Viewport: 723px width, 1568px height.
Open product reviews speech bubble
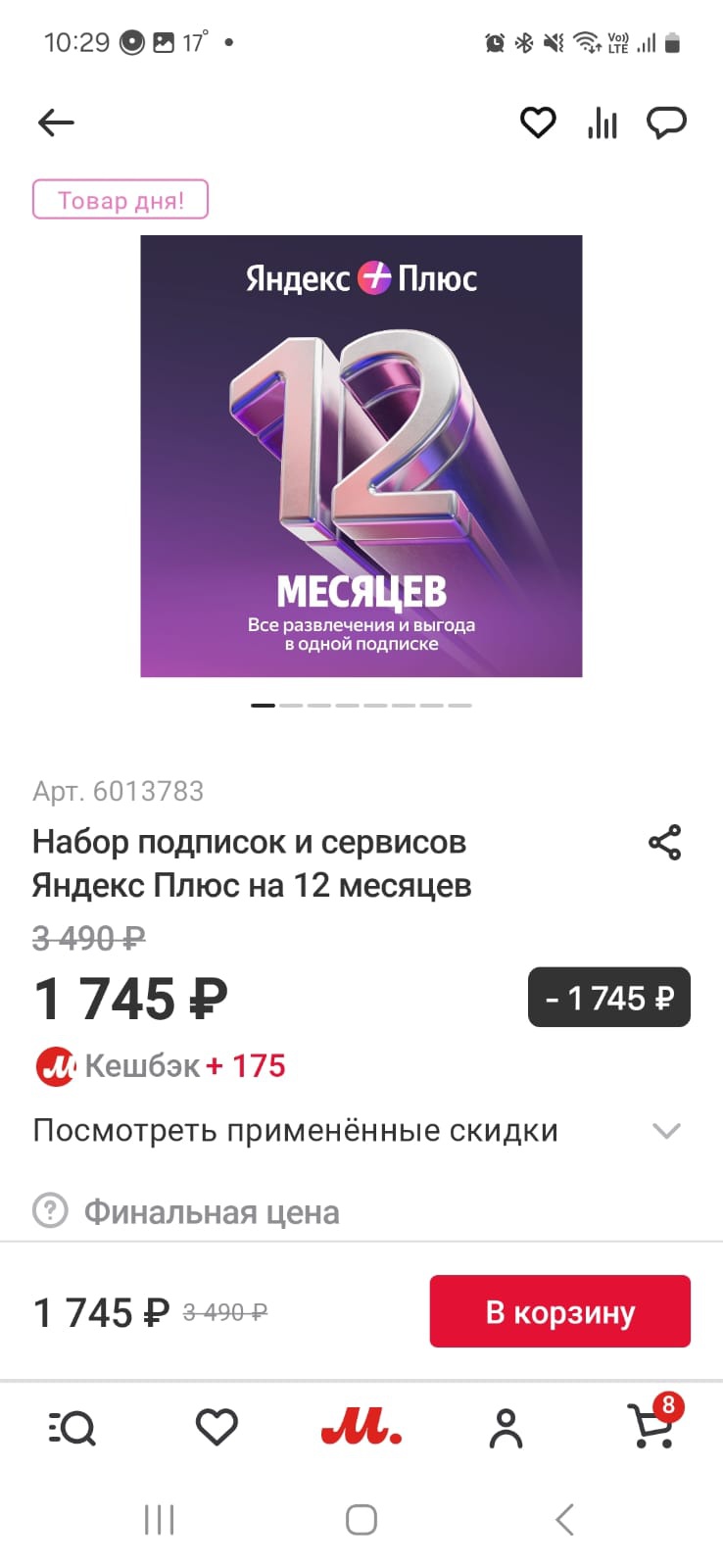click(666, 122)
